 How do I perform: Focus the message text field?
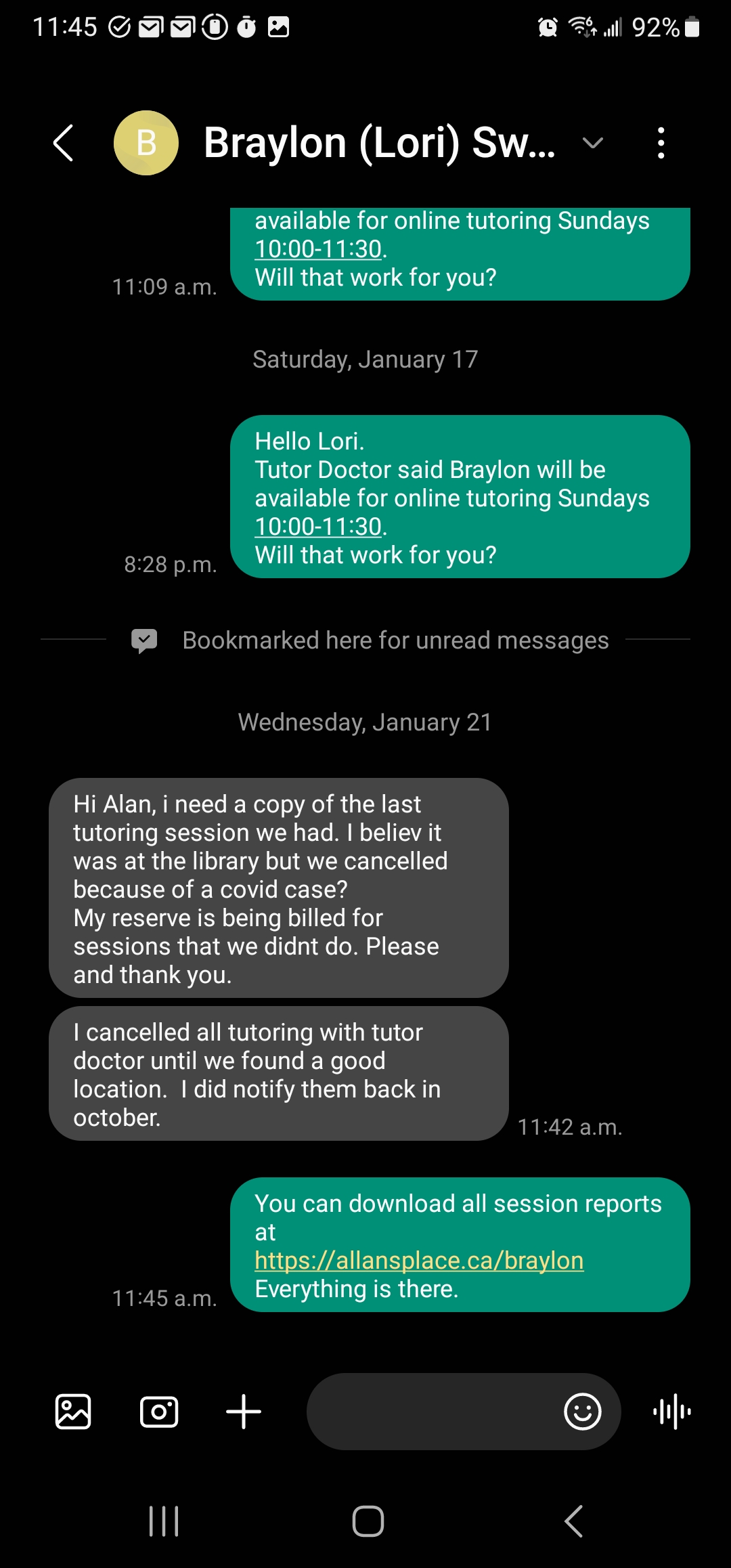(433, 1412)
